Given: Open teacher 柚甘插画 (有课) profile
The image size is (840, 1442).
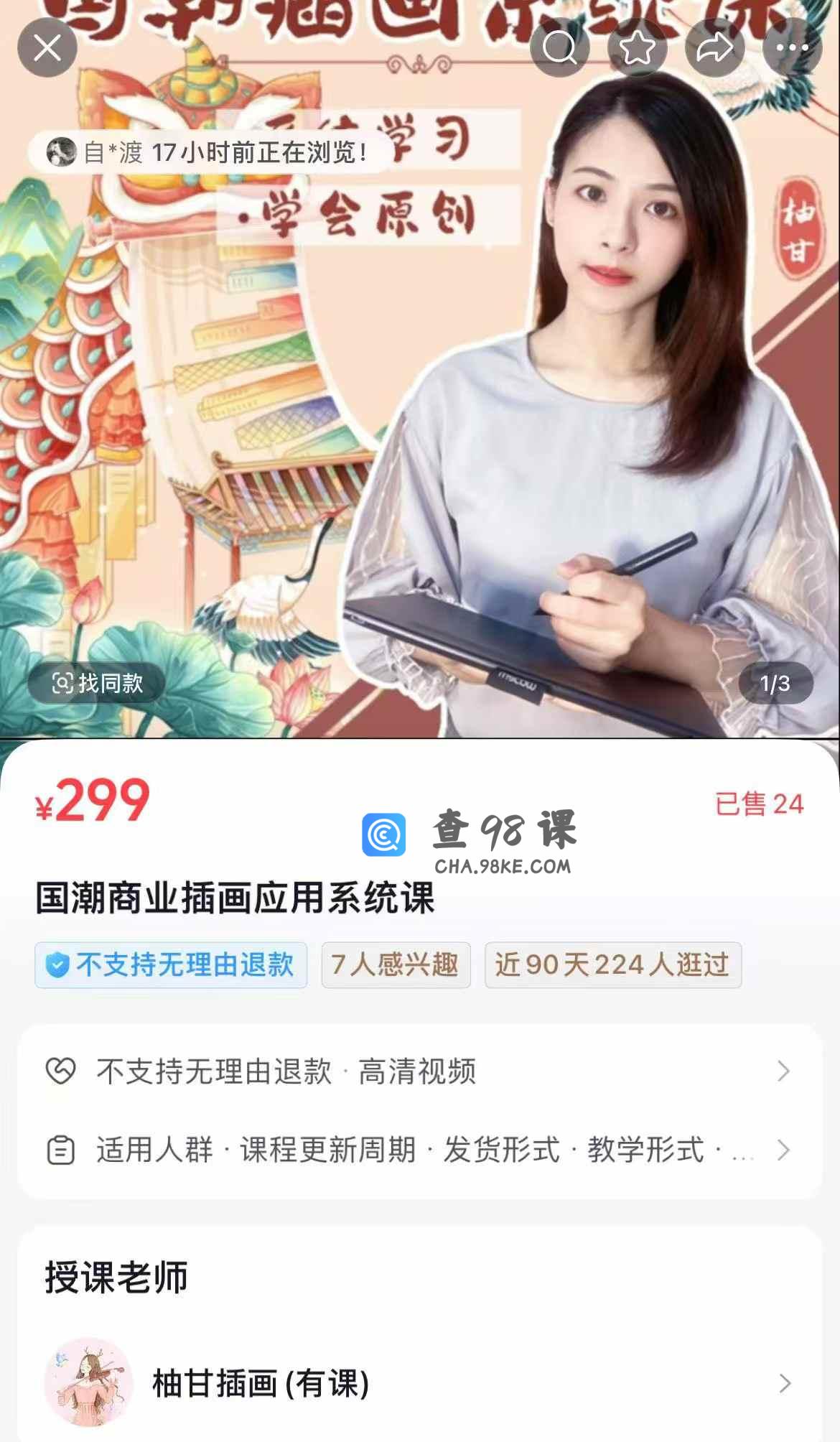Looking at the screenshot, I should point(419,1382).
